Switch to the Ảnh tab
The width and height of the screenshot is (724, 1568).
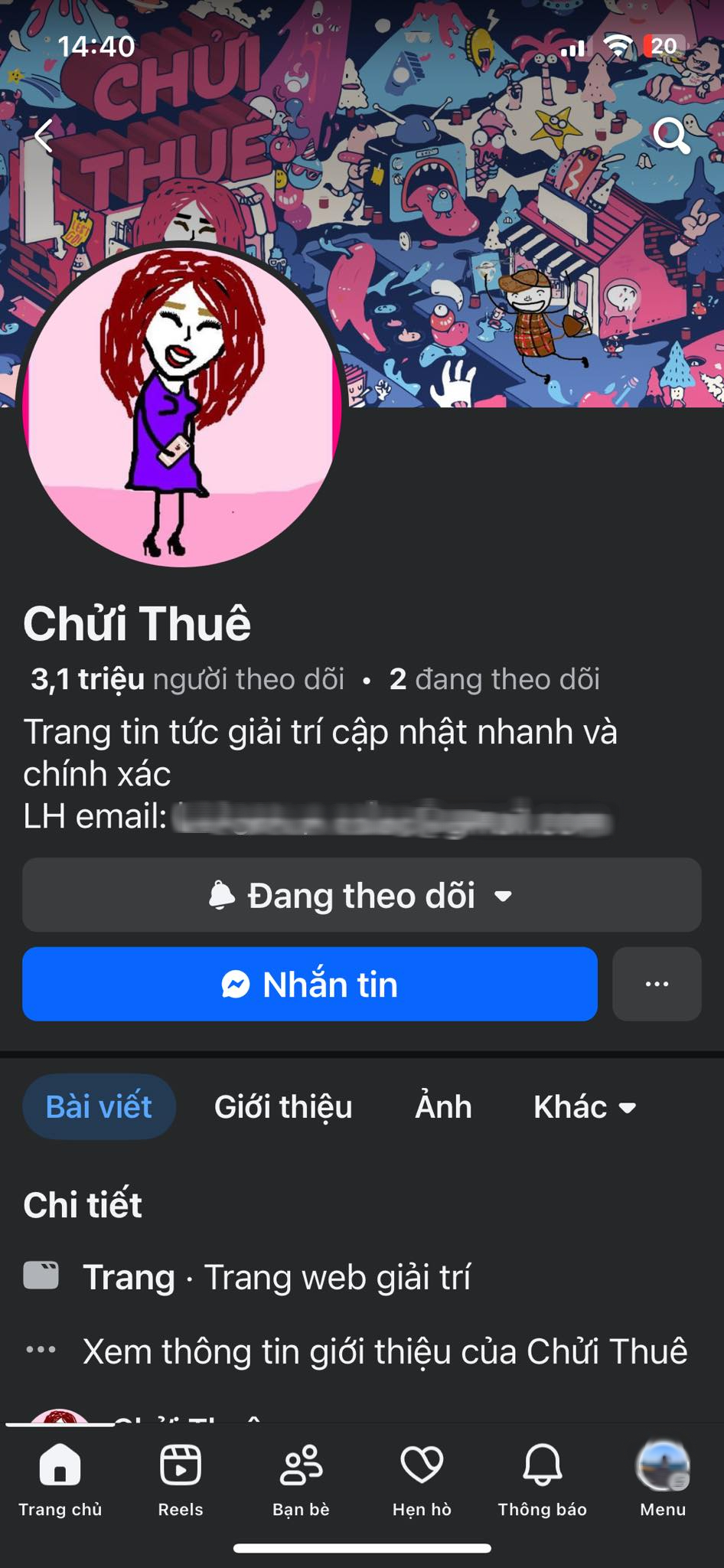(444, 1106)
